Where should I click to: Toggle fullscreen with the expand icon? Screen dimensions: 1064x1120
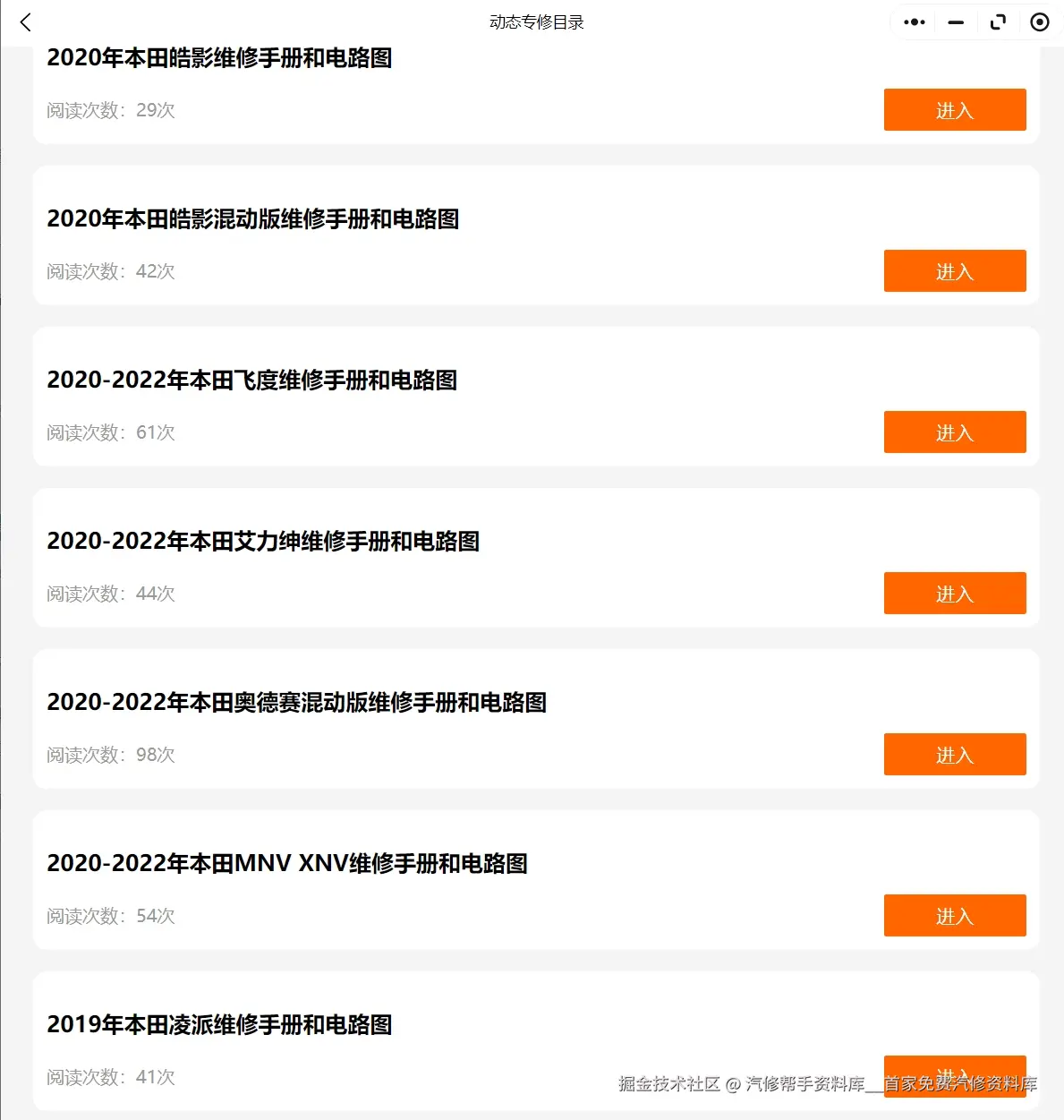tap(998, 21)
